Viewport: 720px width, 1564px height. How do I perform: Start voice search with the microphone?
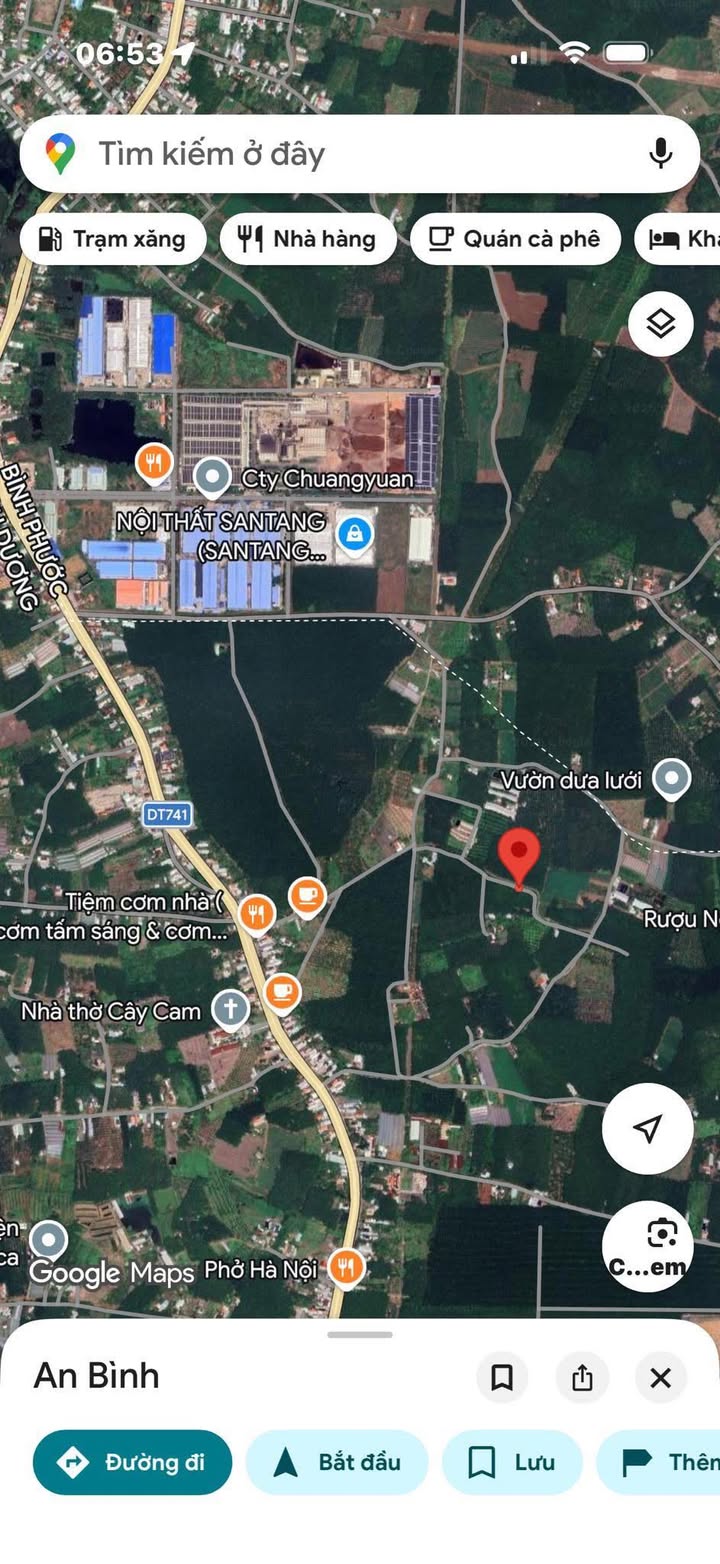[x=660, y=153]
